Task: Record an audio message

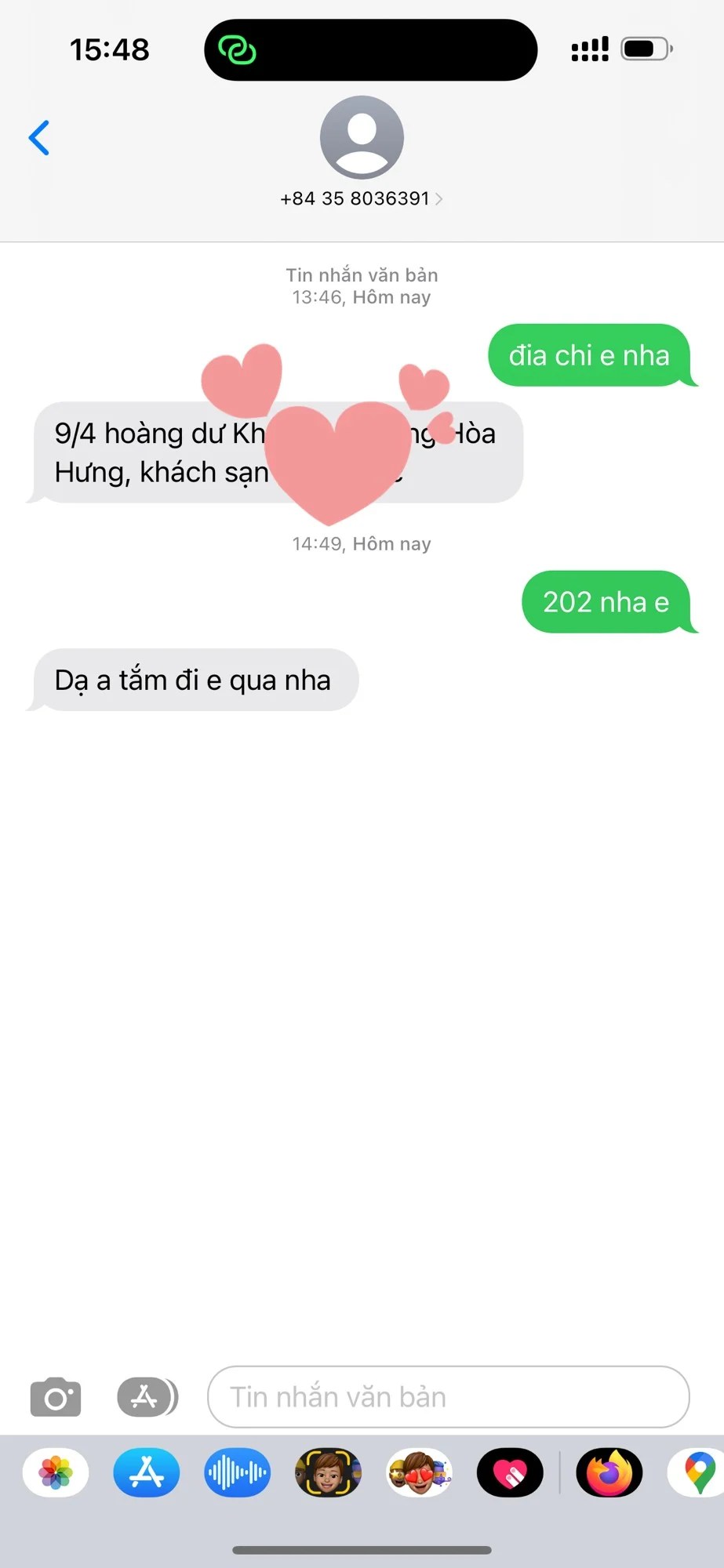Action: [238, 1473]
